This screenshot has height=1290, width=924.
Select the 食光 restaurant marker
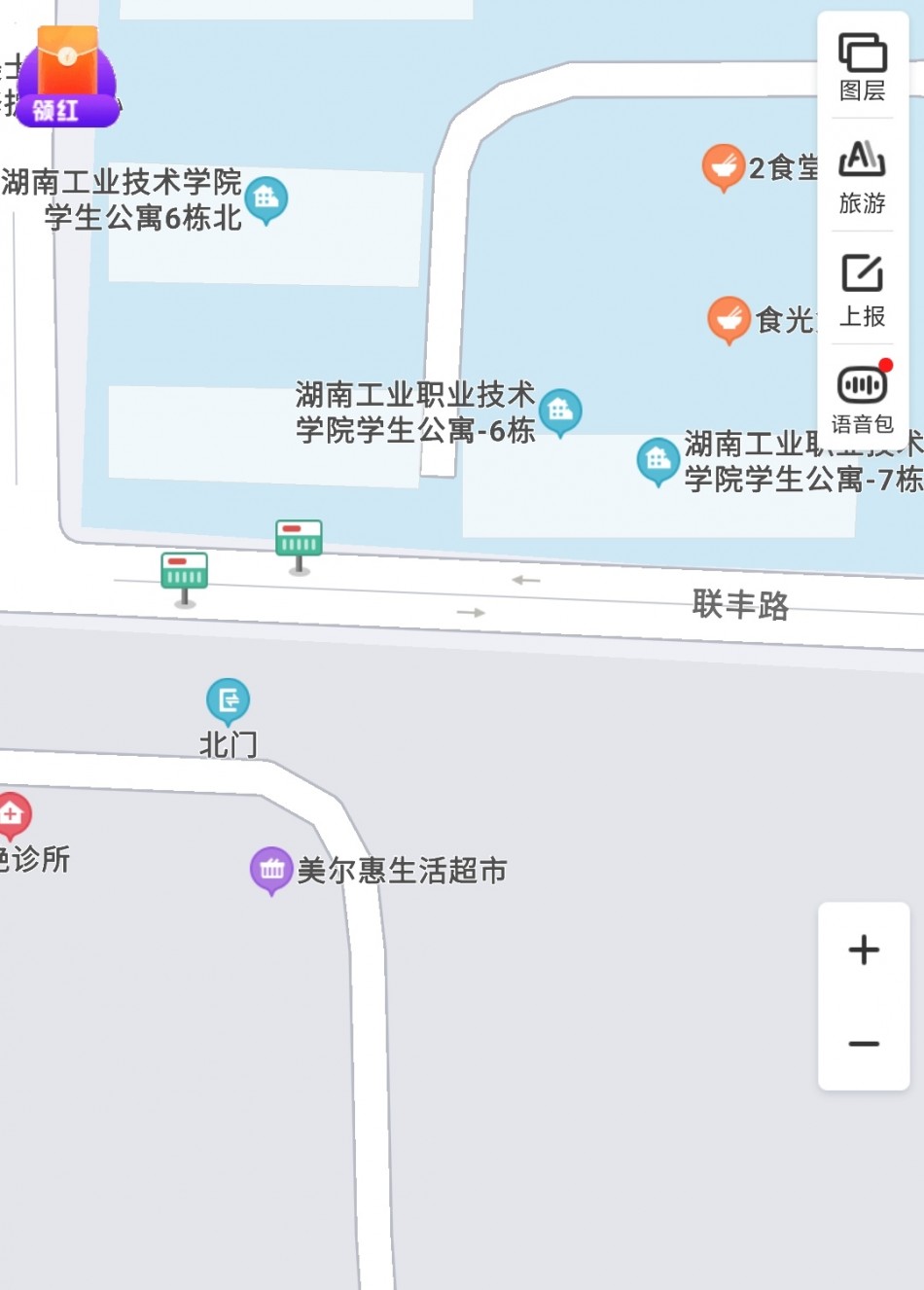point(729,318)
